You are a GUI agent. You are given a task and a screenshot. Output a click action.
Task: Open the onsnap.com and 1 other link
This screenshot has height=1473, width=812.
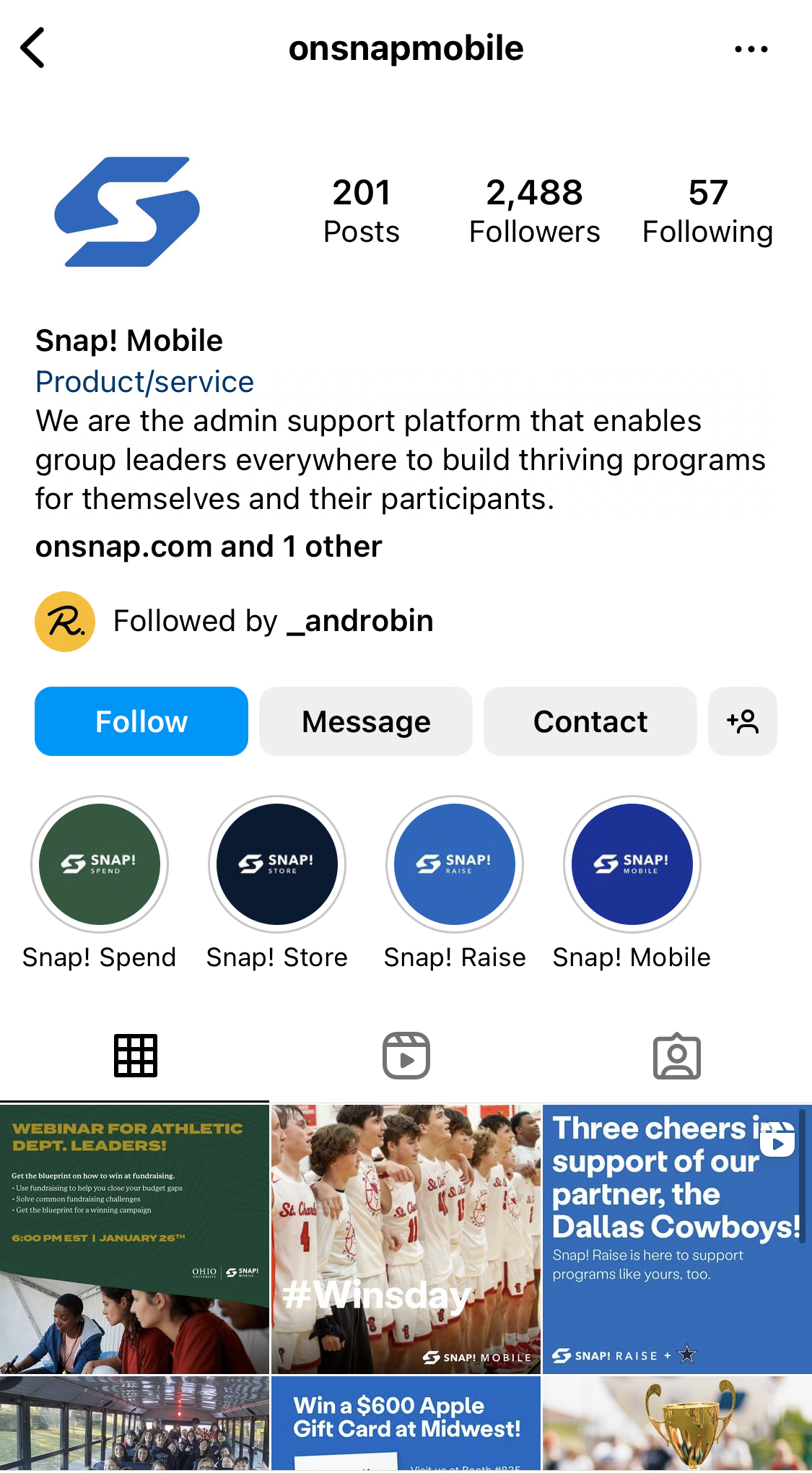(x=209, y=547)
